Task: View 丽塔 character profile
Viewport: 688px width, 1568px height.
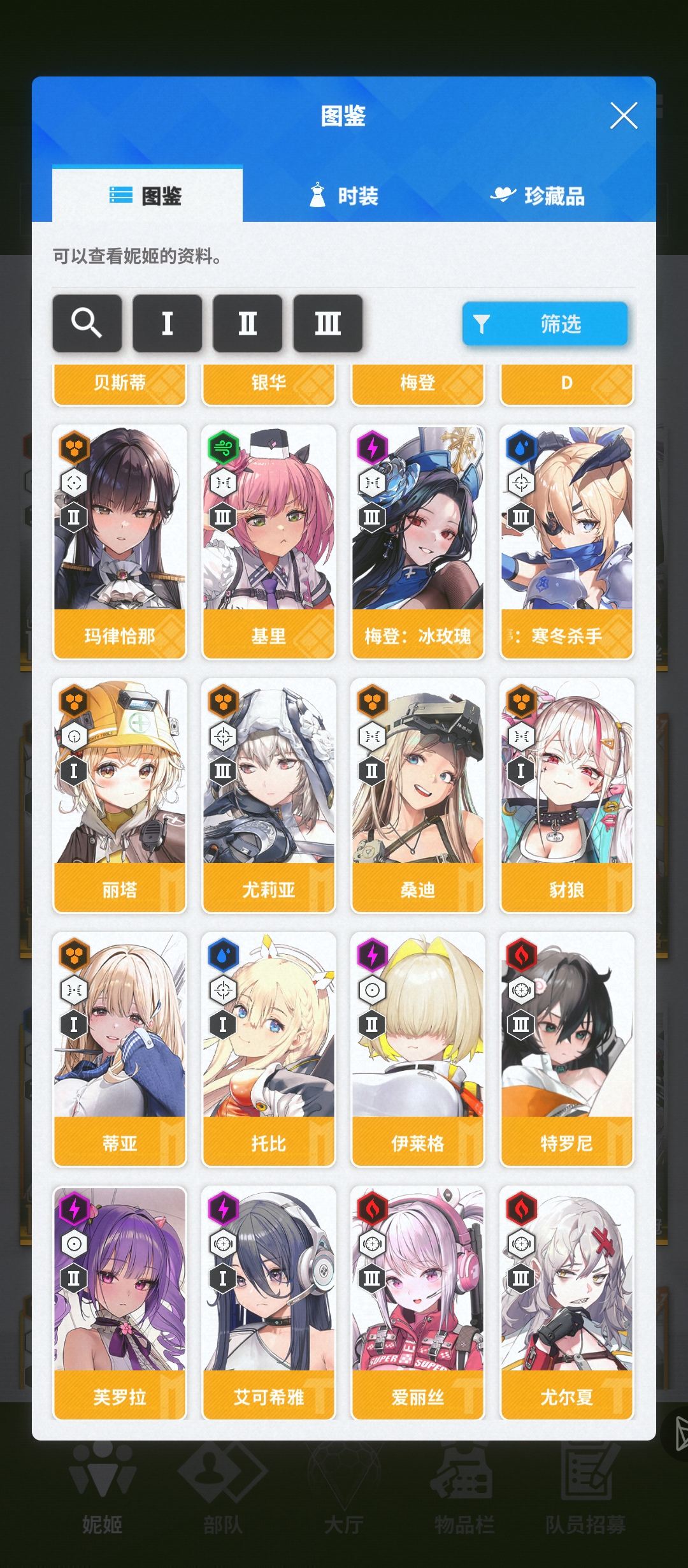Action: [120, 795]
